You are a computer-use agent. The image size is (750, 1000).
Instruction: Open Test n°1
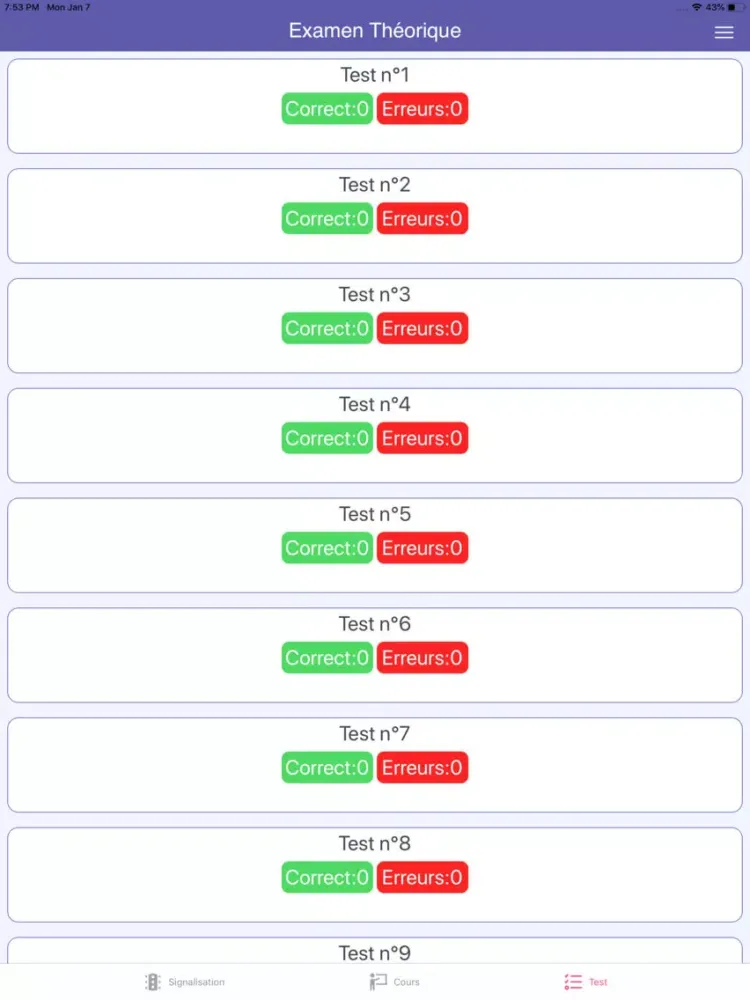coord(375,106)
